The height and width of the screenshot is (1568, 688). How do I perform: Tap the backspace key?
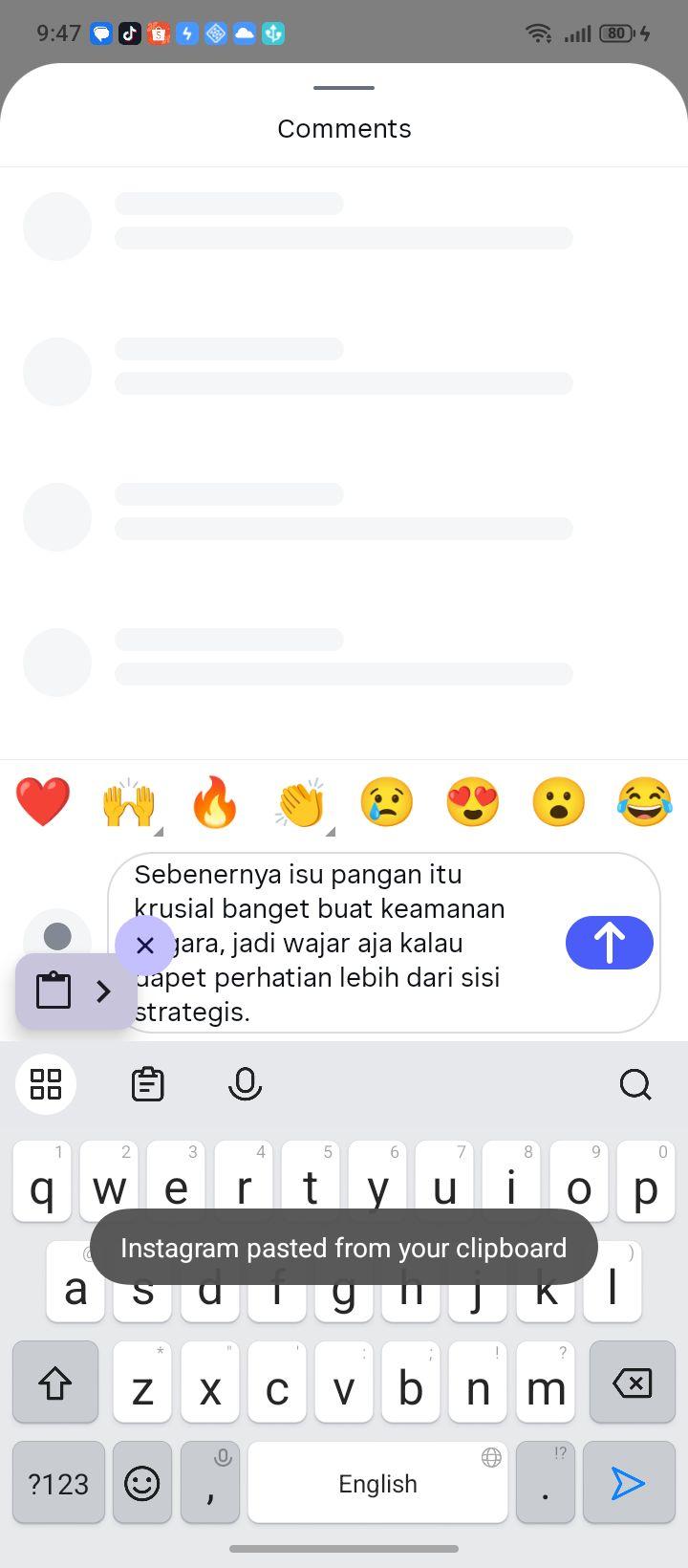633,1383
